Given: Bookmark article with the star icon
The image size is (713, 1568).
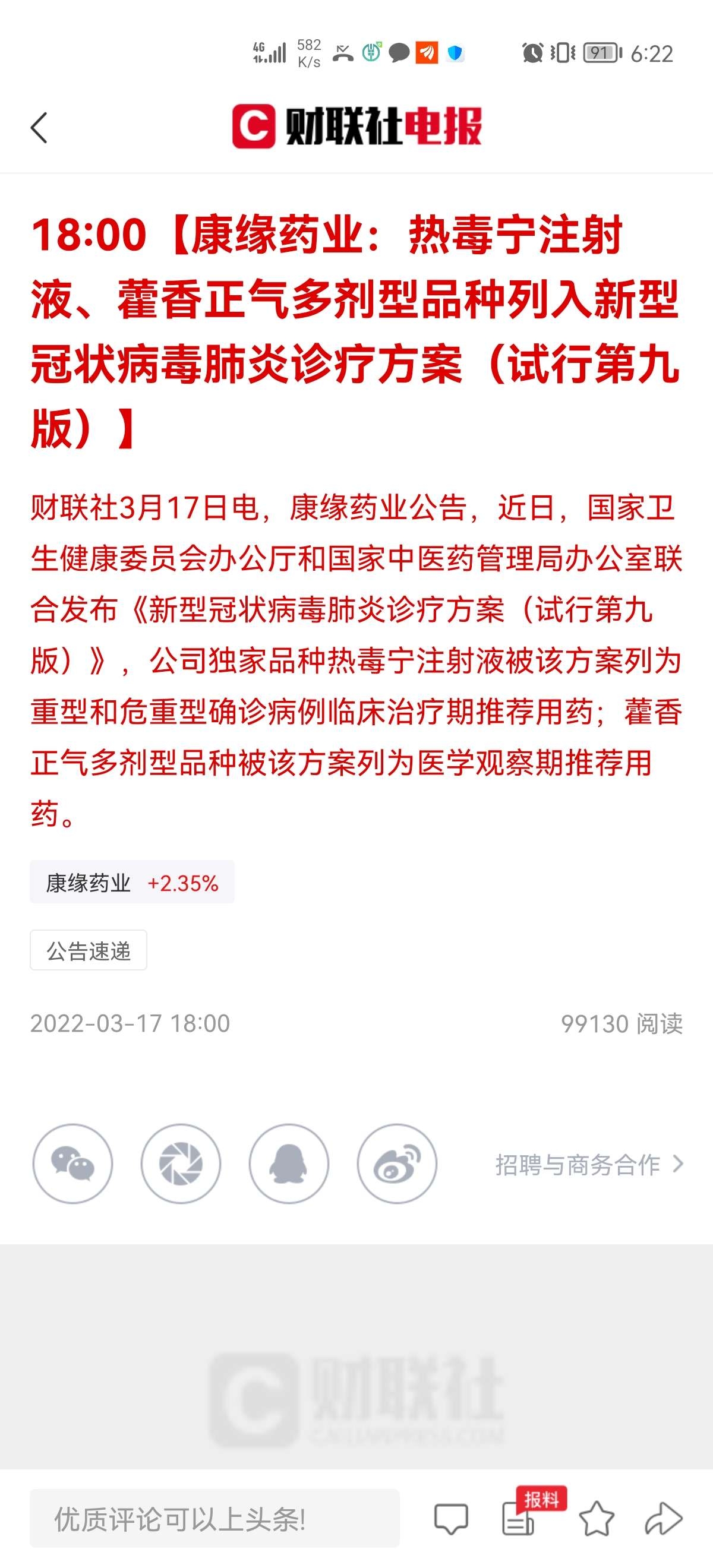Looking at the screenshot, I should (x=596, y=1518).
